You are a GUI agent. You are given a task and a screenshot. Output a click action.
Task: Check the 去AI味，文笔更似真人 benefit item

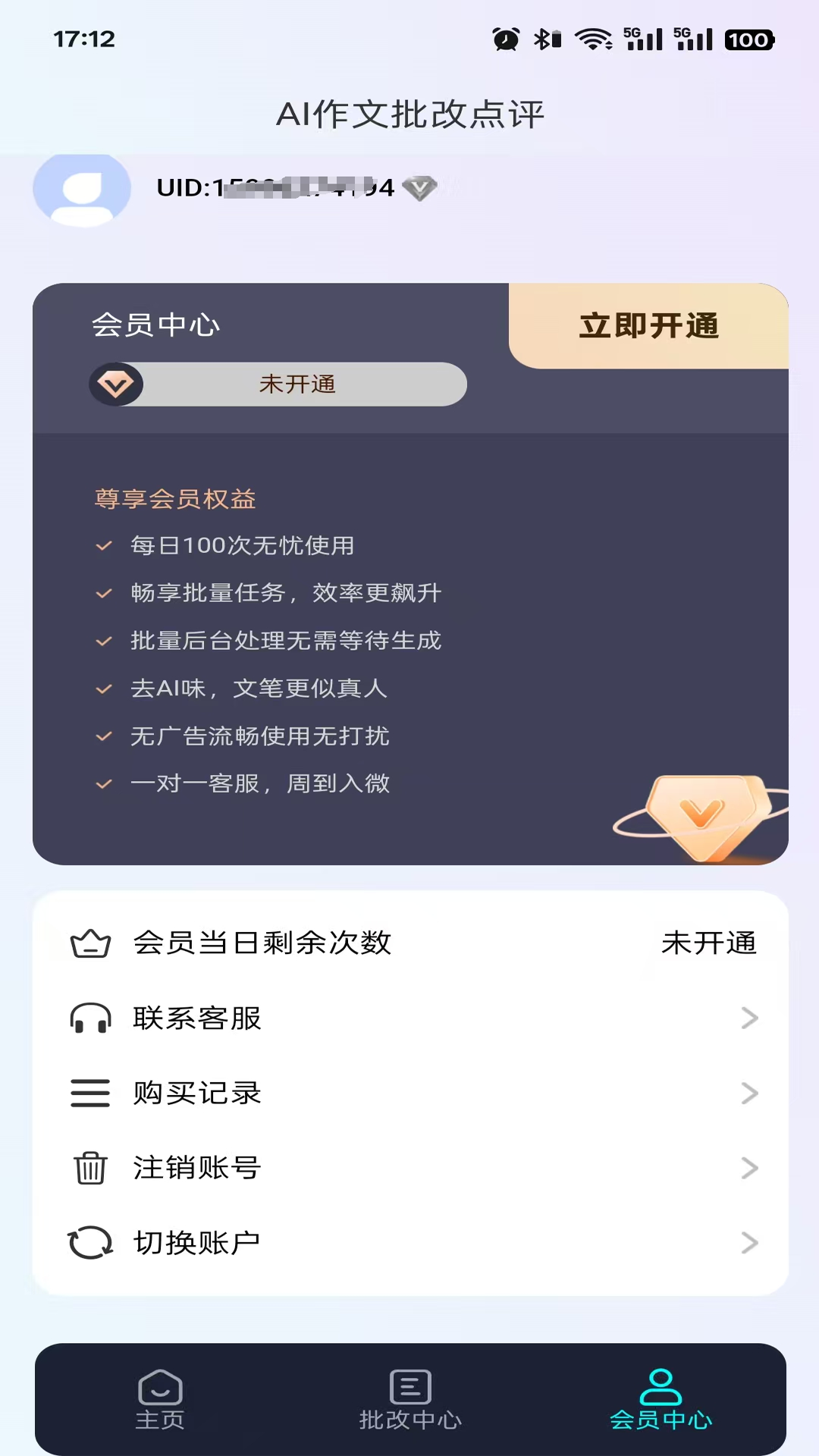(x=258, y=689)
